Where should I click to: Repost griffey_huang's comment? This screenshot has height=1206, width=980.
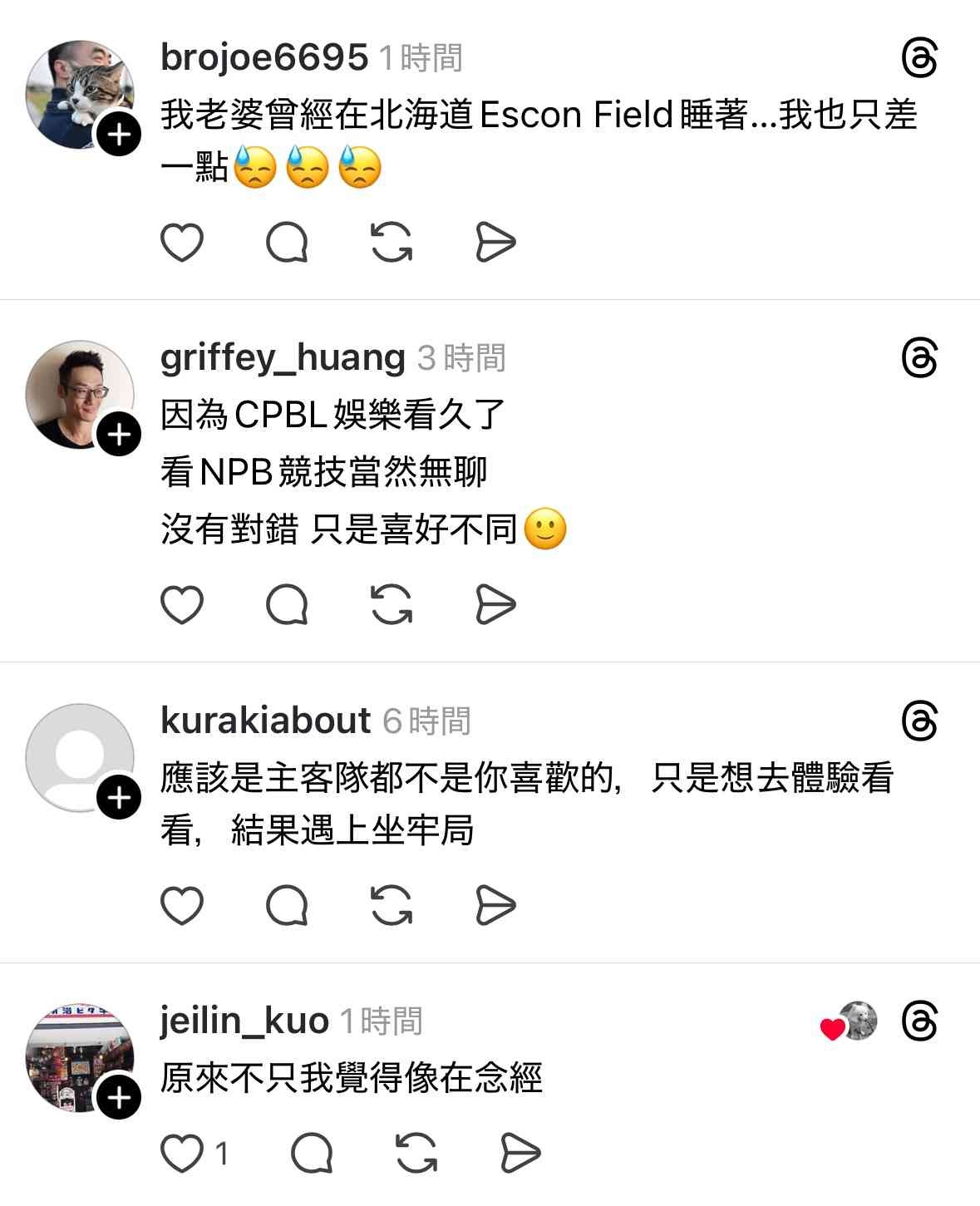pyautogui.click(x=392, y=604)
